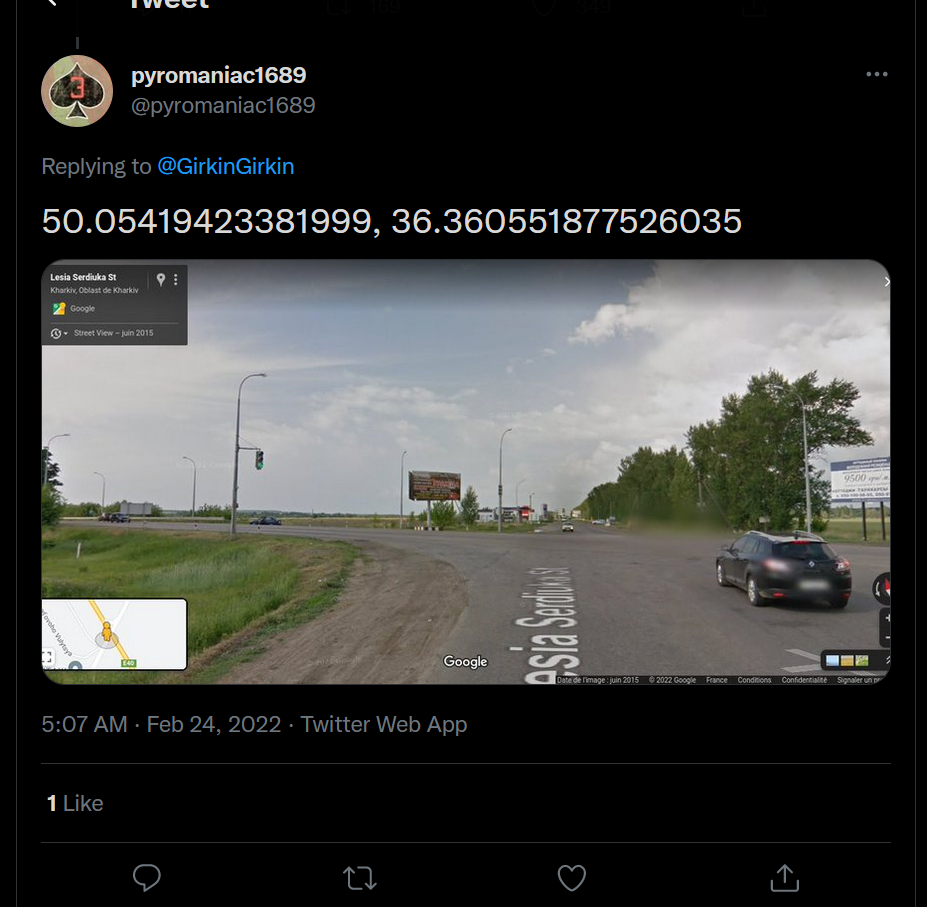Image resolution: width=927 pixels, height=907 pixels.
Task: Reply to this tweet
Action: pyautogui.click(x=147, y=878)
